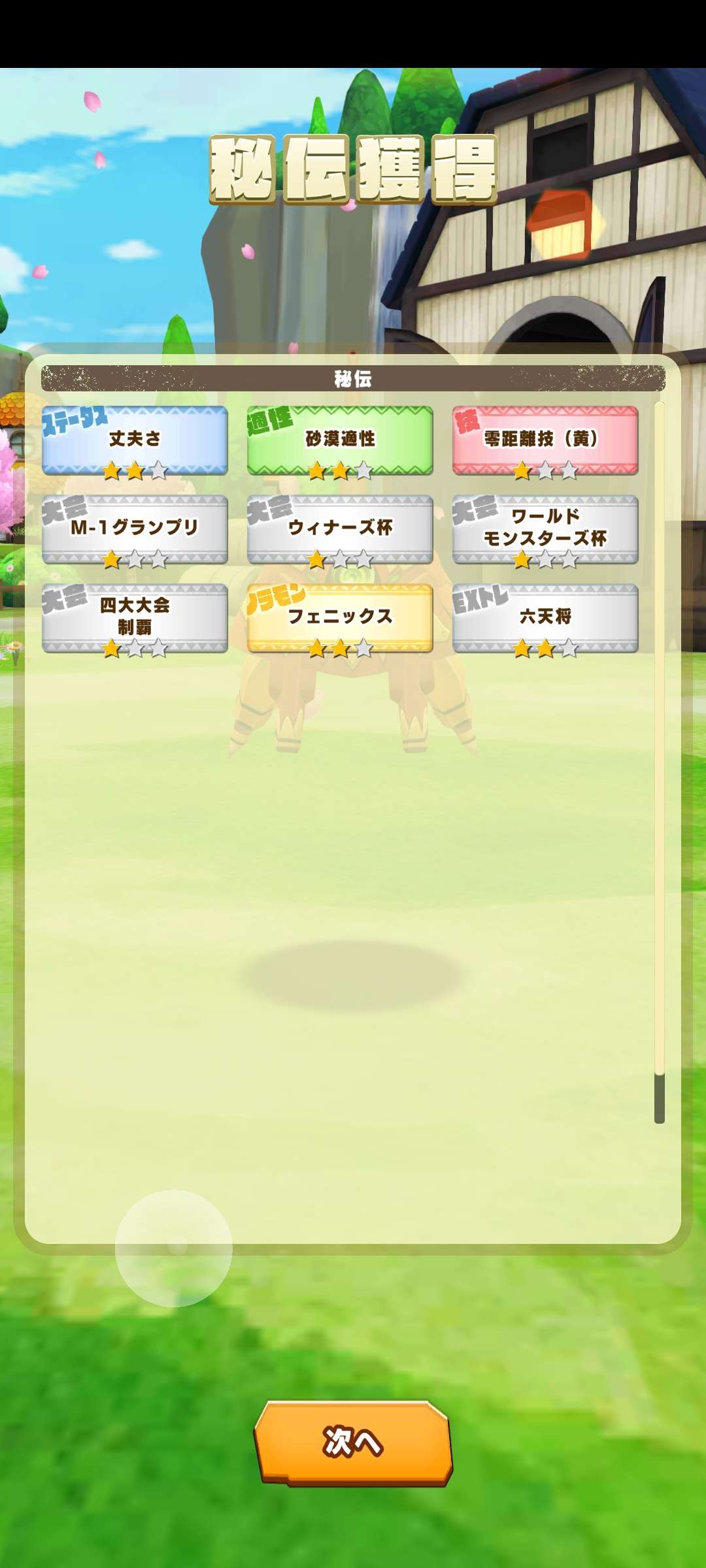Open the フェニックス monster card
The width and height of the screenshot is (706, 1568).
coord(340,617)
